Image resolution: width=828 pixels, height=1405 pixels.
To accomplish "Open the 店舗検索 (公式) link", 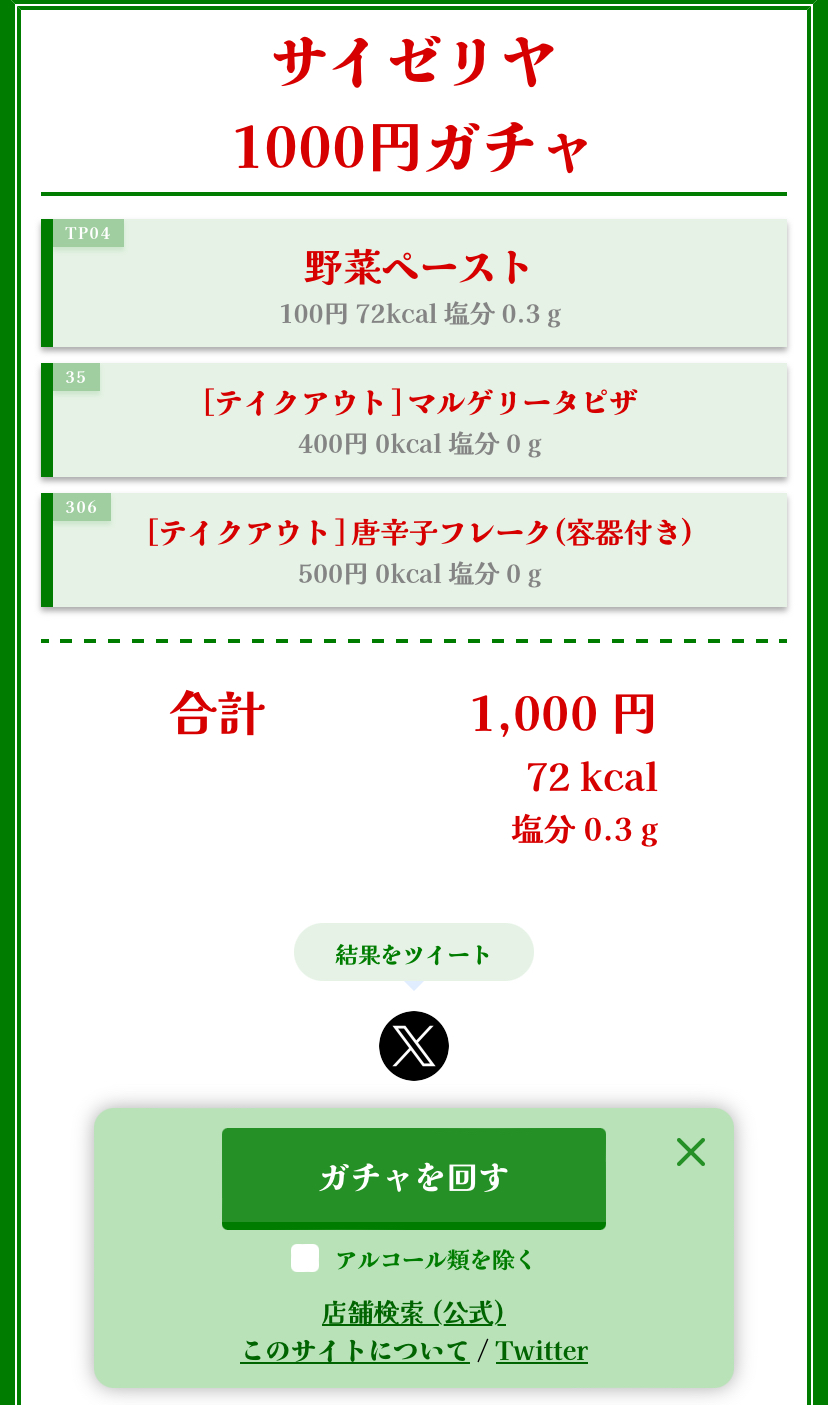I will click(413, 1312).
